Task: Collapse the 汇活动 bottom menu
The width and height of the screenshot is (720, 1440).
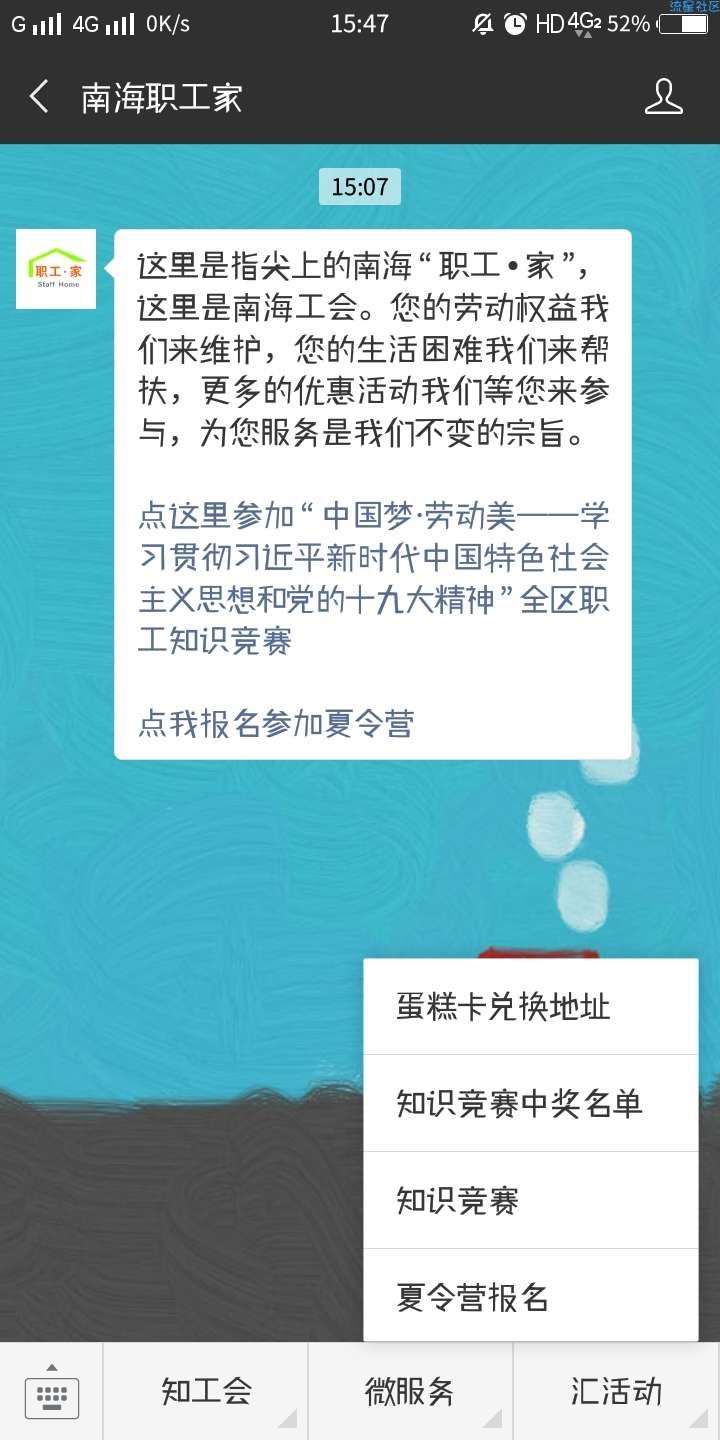Action: (616, 1391)
